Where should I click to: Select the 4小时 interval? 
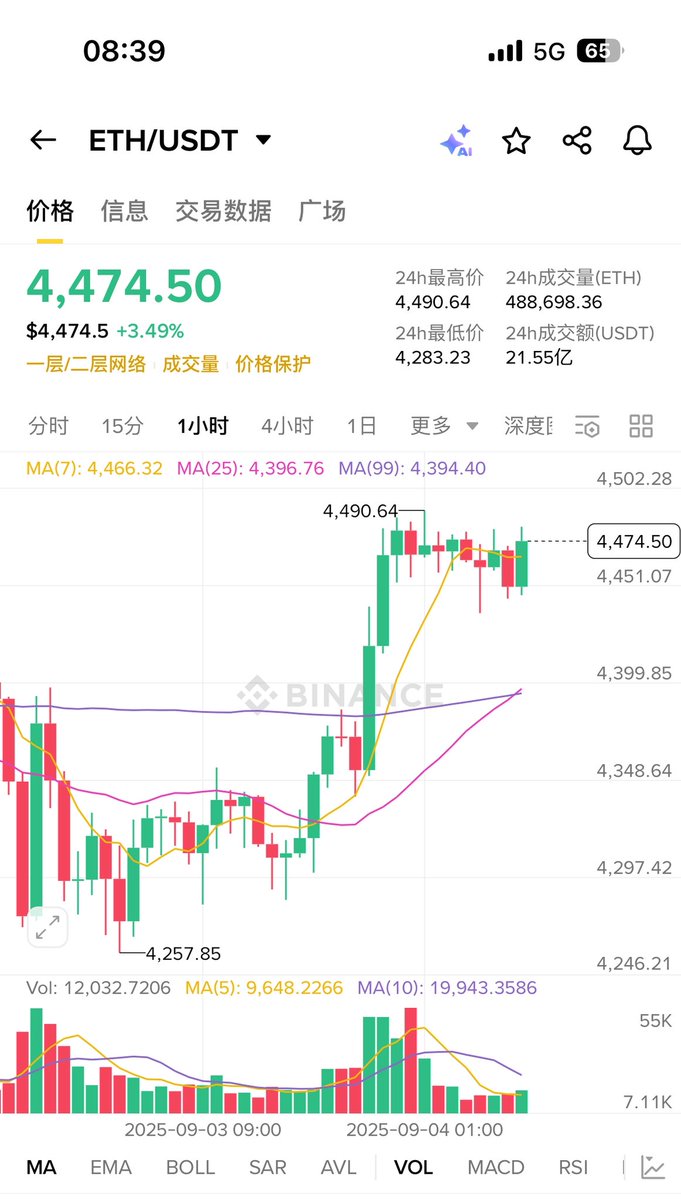coord(287,426)
